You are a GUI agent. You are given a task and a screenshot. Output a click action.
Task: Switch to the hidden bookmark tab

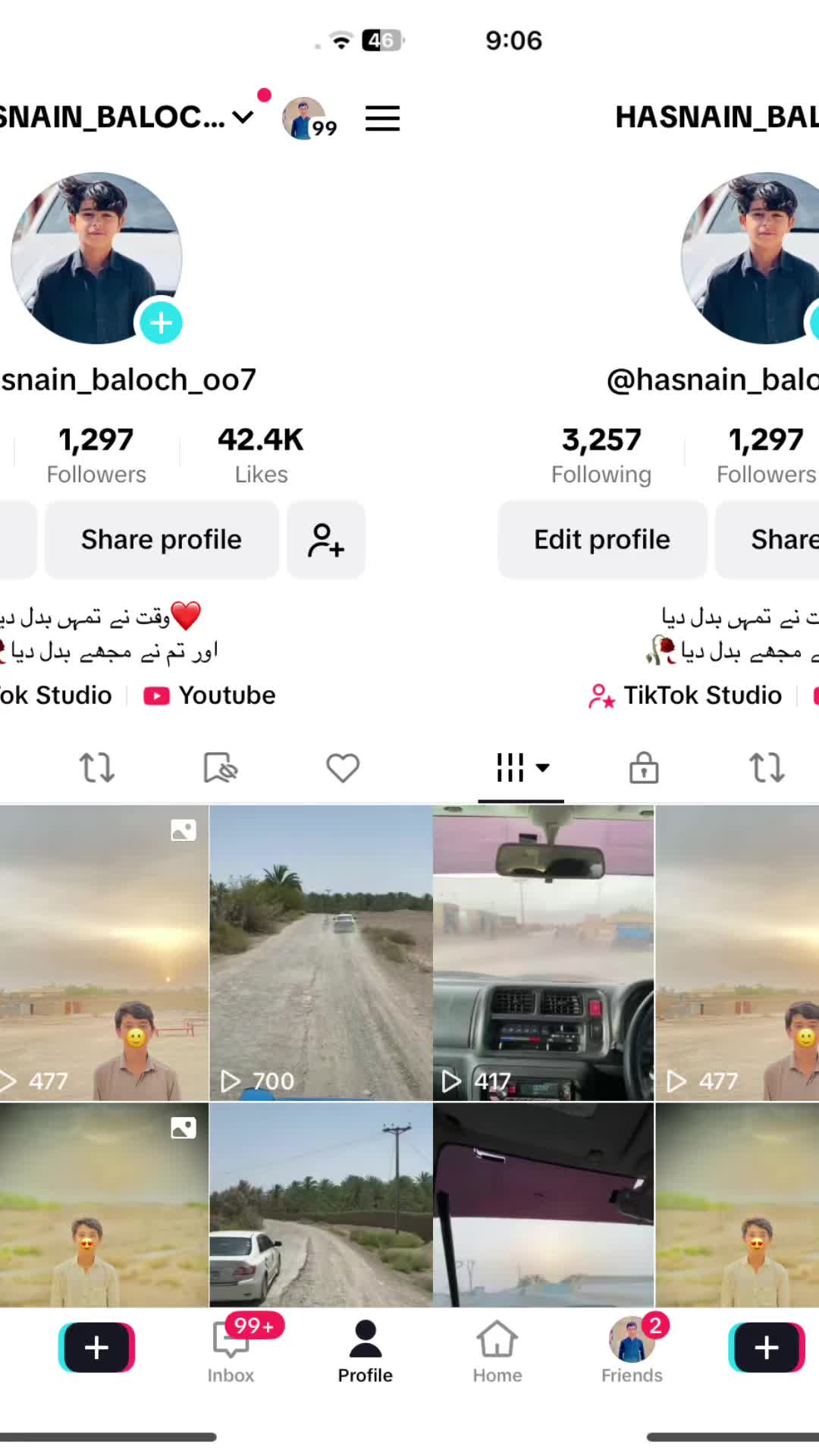tap(221, 767)
